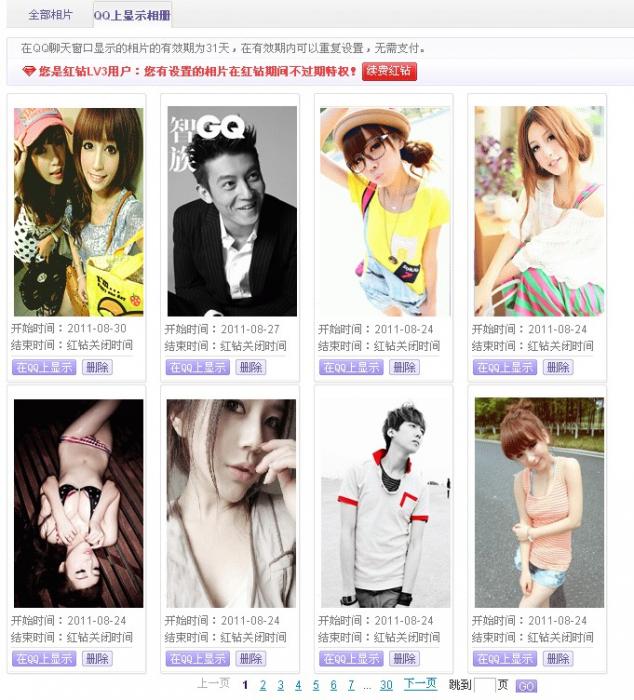Open the photo of girl in yellow shirt
Image resolution: width=634 pixels, height=700 pixels.
(x=385, y=211)
